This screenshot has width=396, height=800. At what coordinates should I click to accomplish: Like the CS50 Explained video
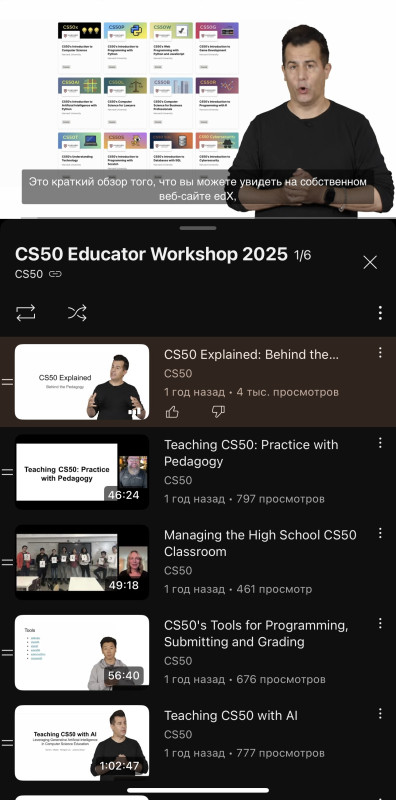172,412
